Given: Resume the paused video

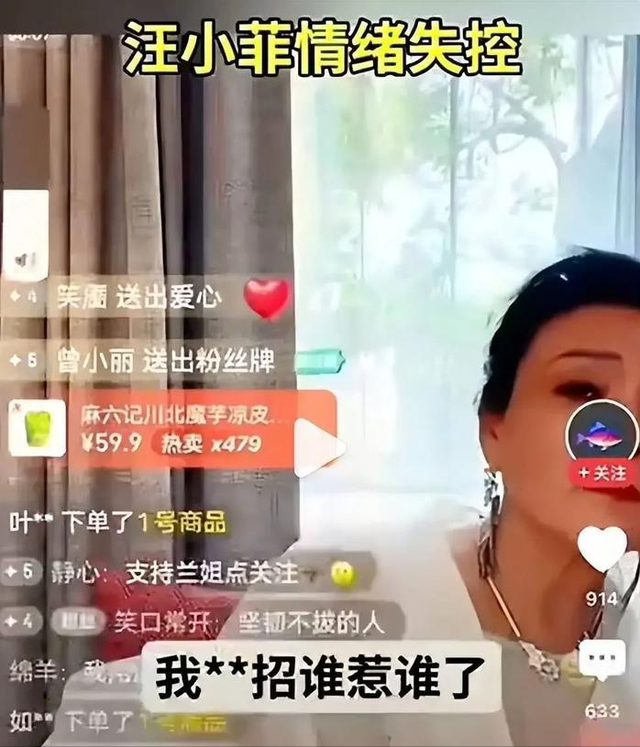Looking at the screenshot, I should (318, 447).
